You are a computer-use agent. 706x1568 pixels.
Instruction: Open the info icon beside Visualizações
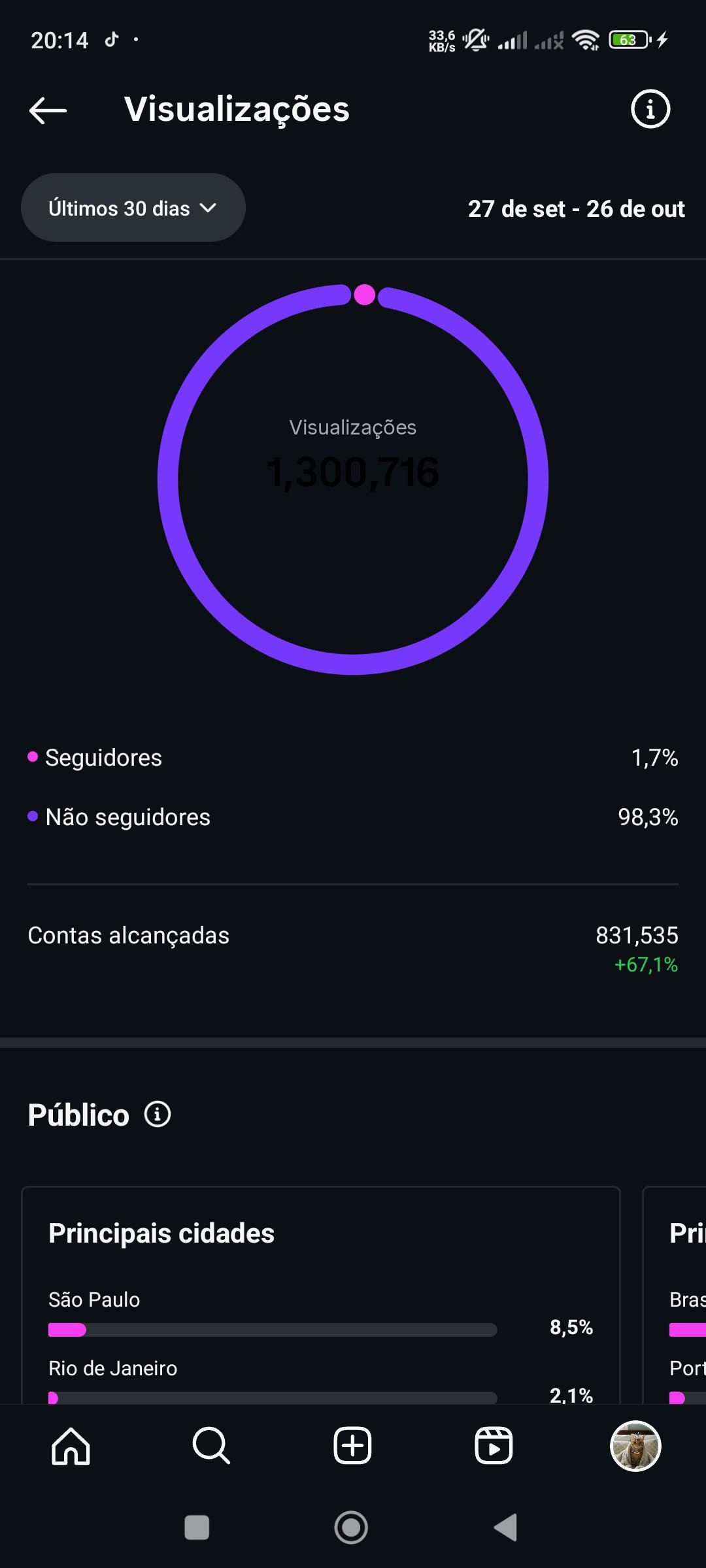[650, 109]
